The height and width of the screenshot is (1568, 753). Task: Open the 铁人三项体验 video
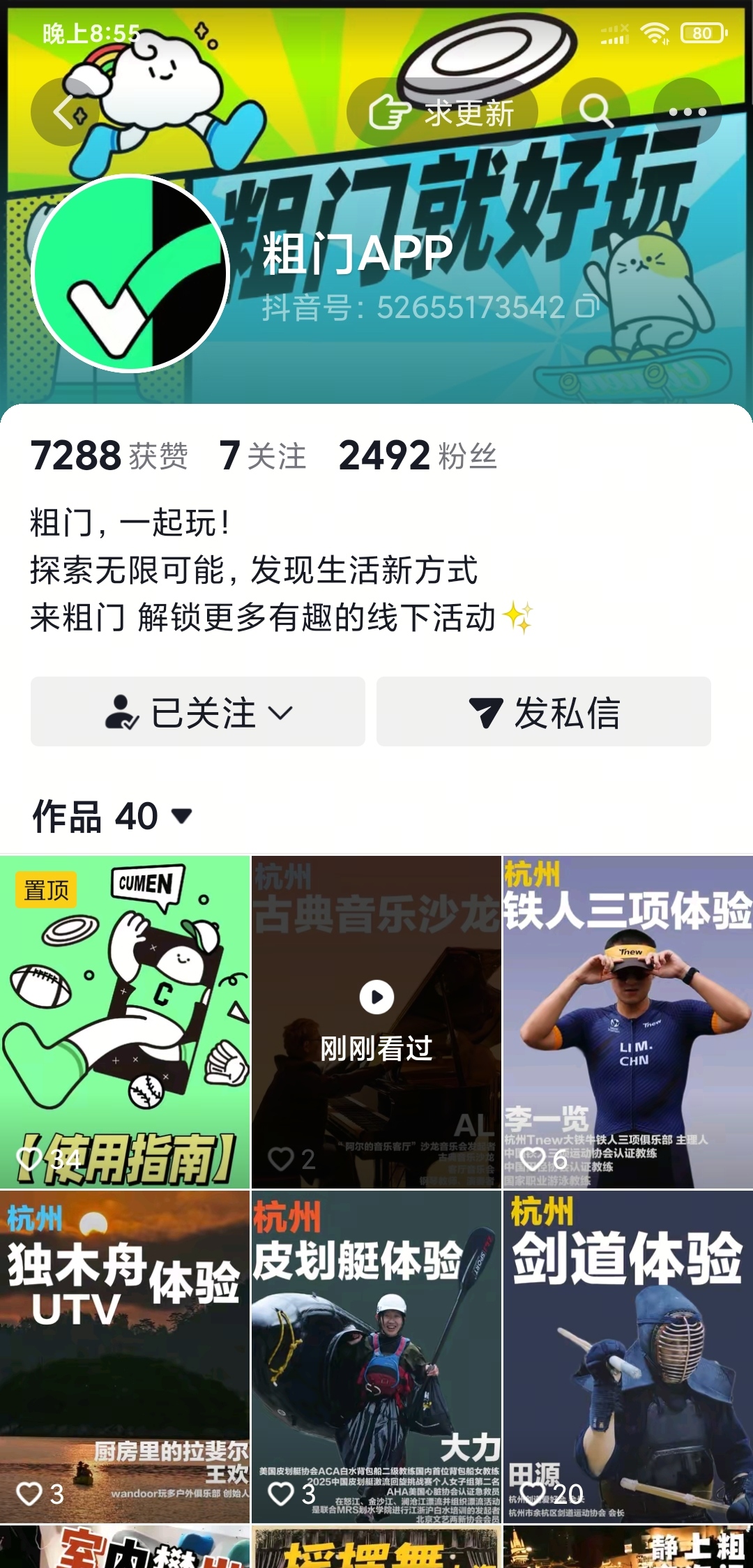tap(627, 1022)
